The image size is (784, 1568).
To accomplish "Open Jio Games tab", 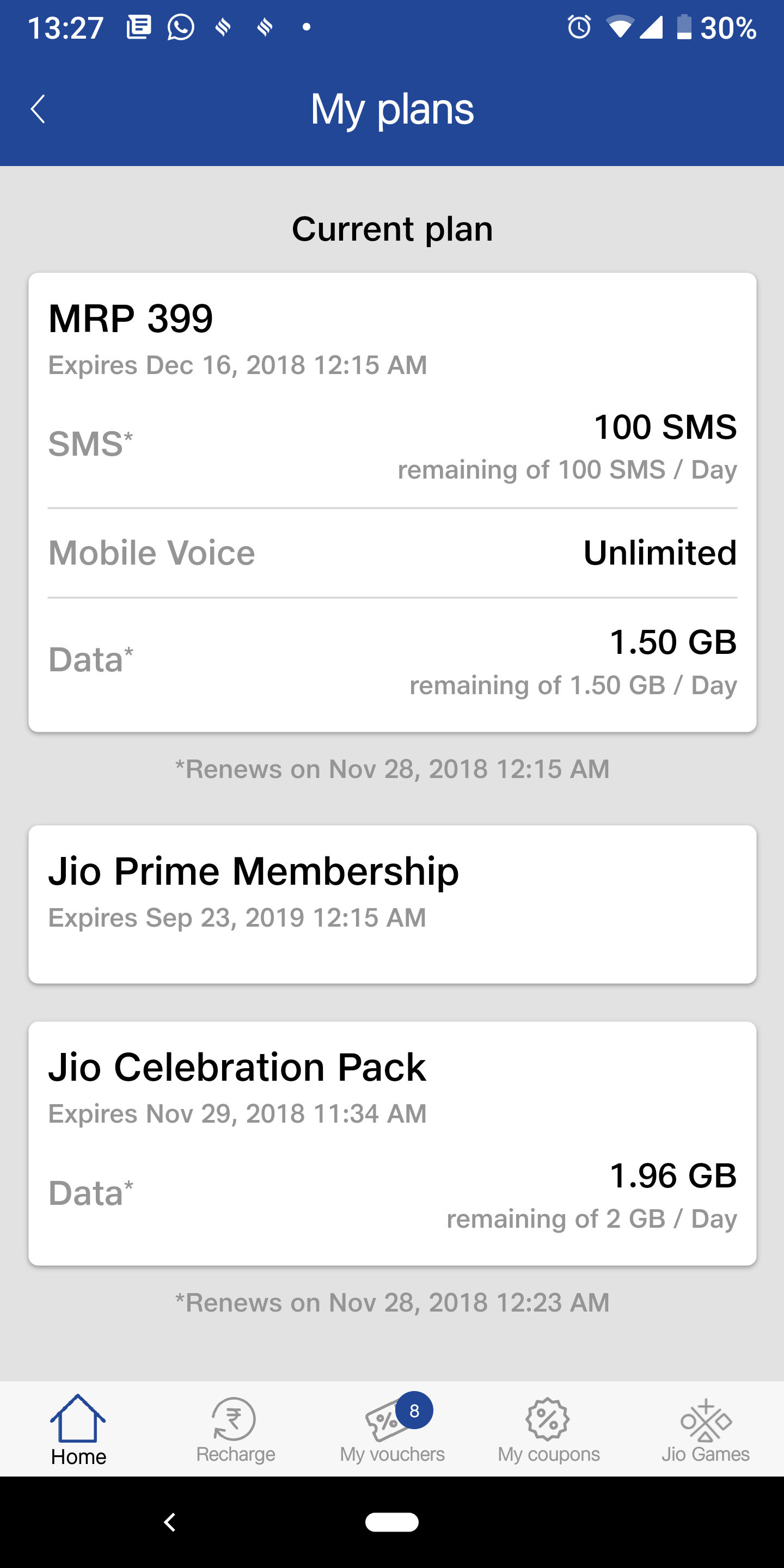I will point(706,1429).
